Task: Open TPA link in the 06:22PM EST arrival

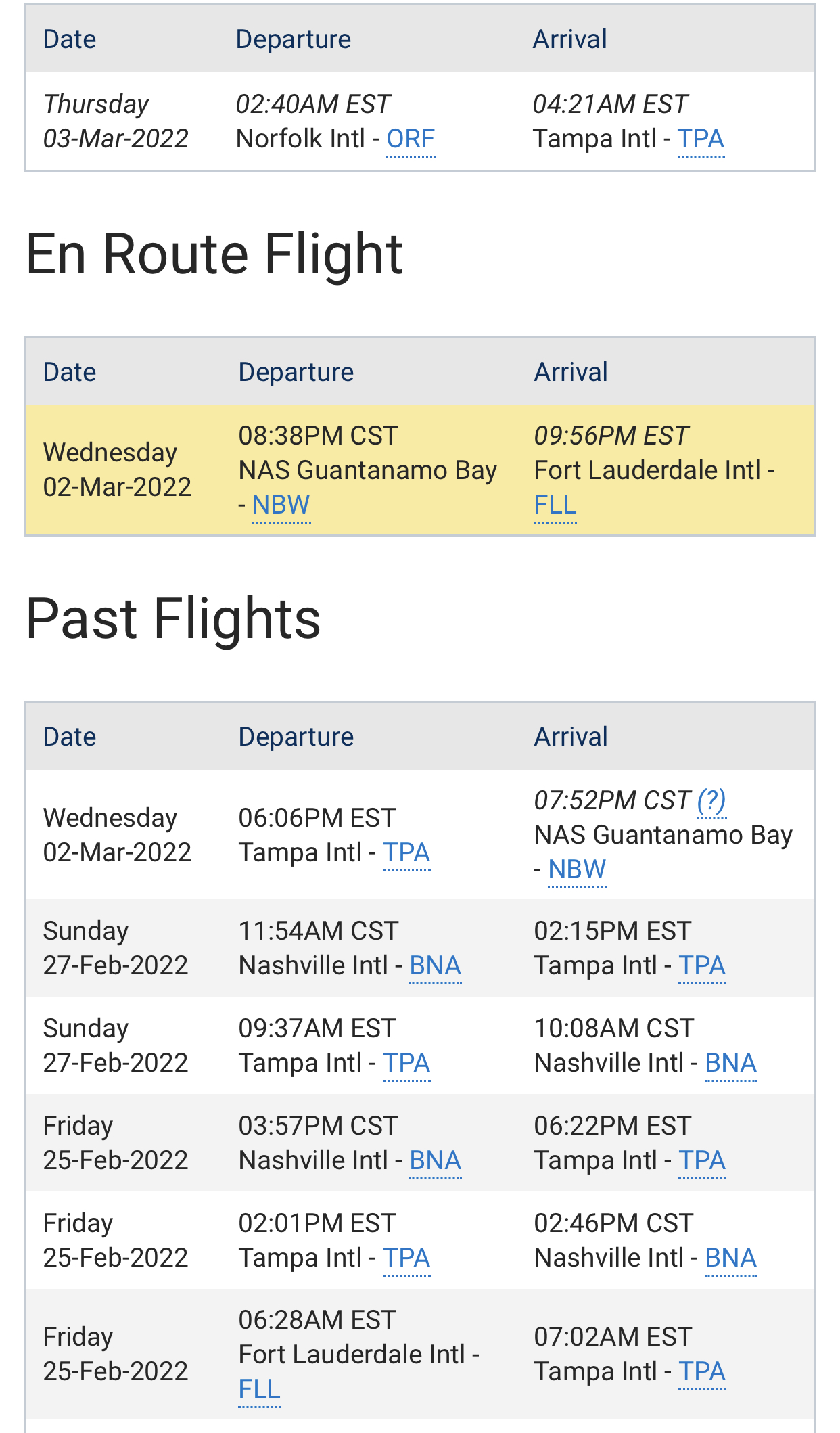Action: [702, 1161]
